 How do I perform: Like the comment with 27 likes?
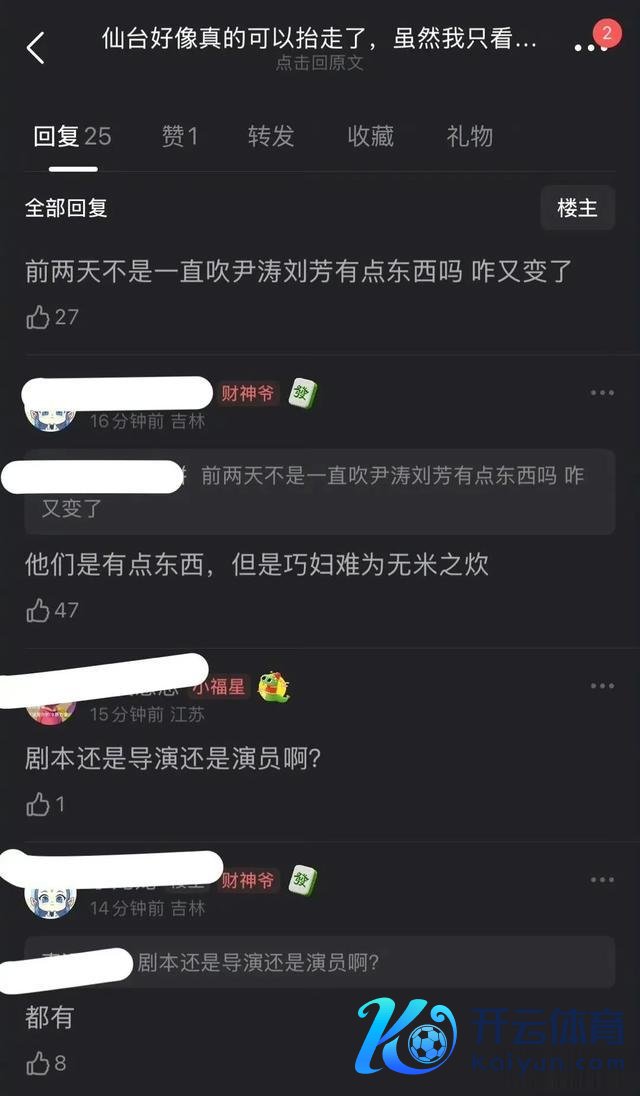(39, 318)
